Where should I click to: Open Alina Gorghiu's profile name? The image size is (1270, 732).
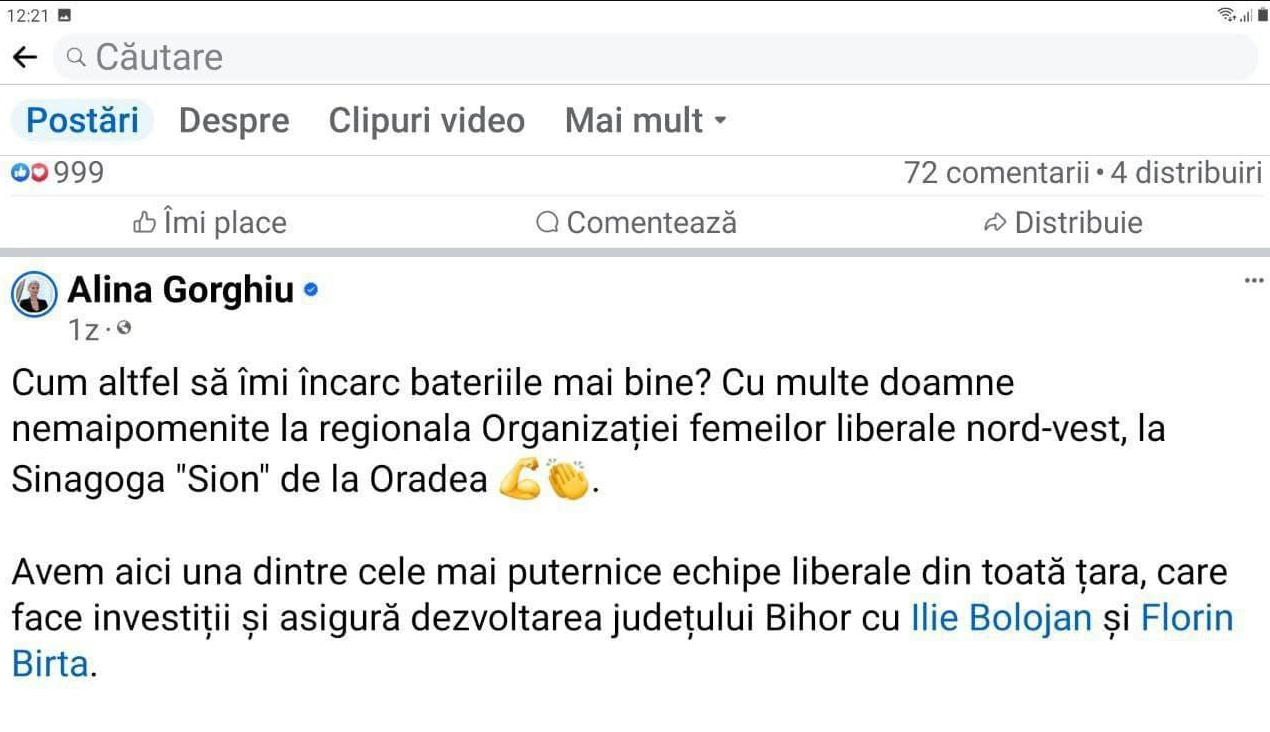click(181, 290)
